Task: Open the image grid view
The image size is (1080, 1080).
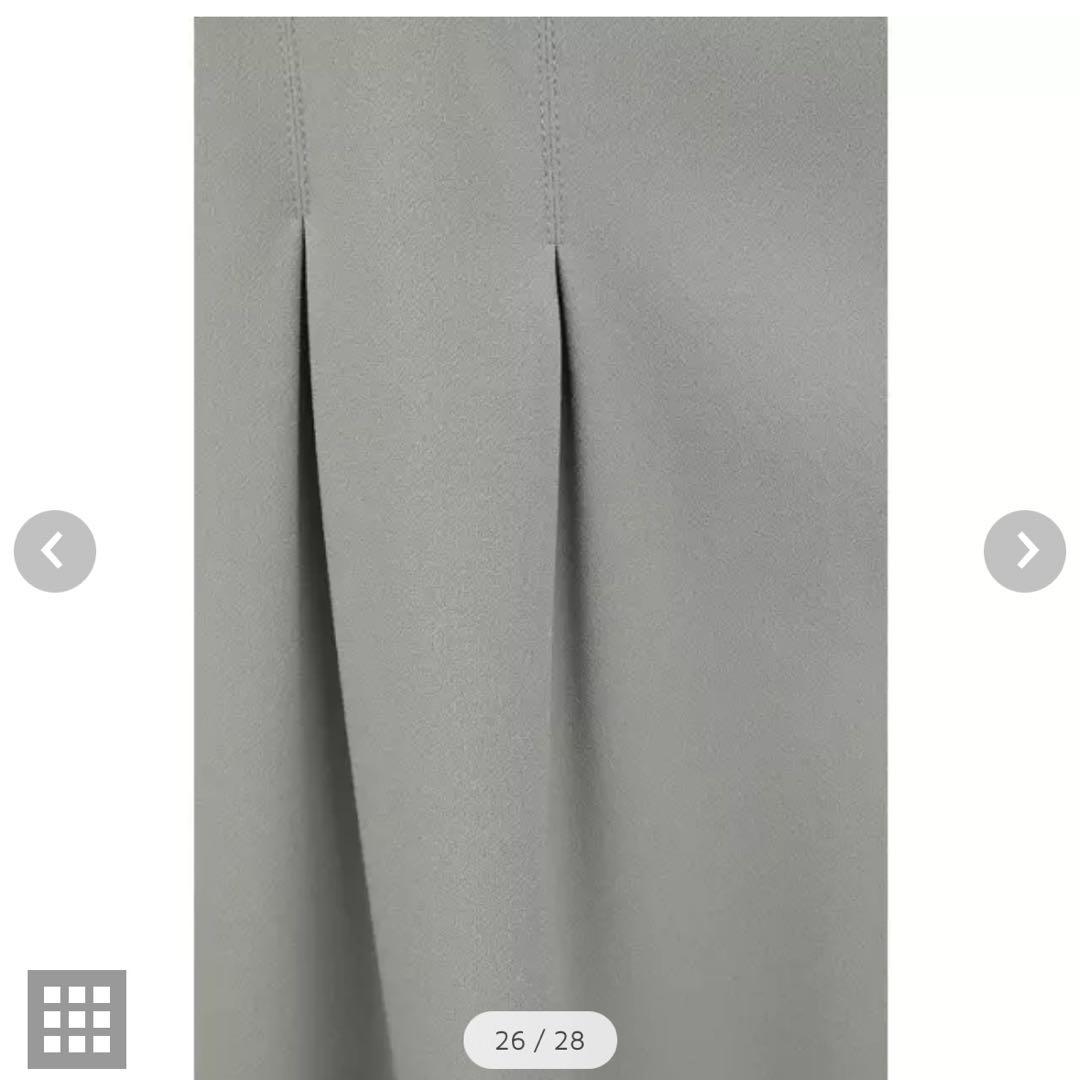Action: coord(77,1019)
